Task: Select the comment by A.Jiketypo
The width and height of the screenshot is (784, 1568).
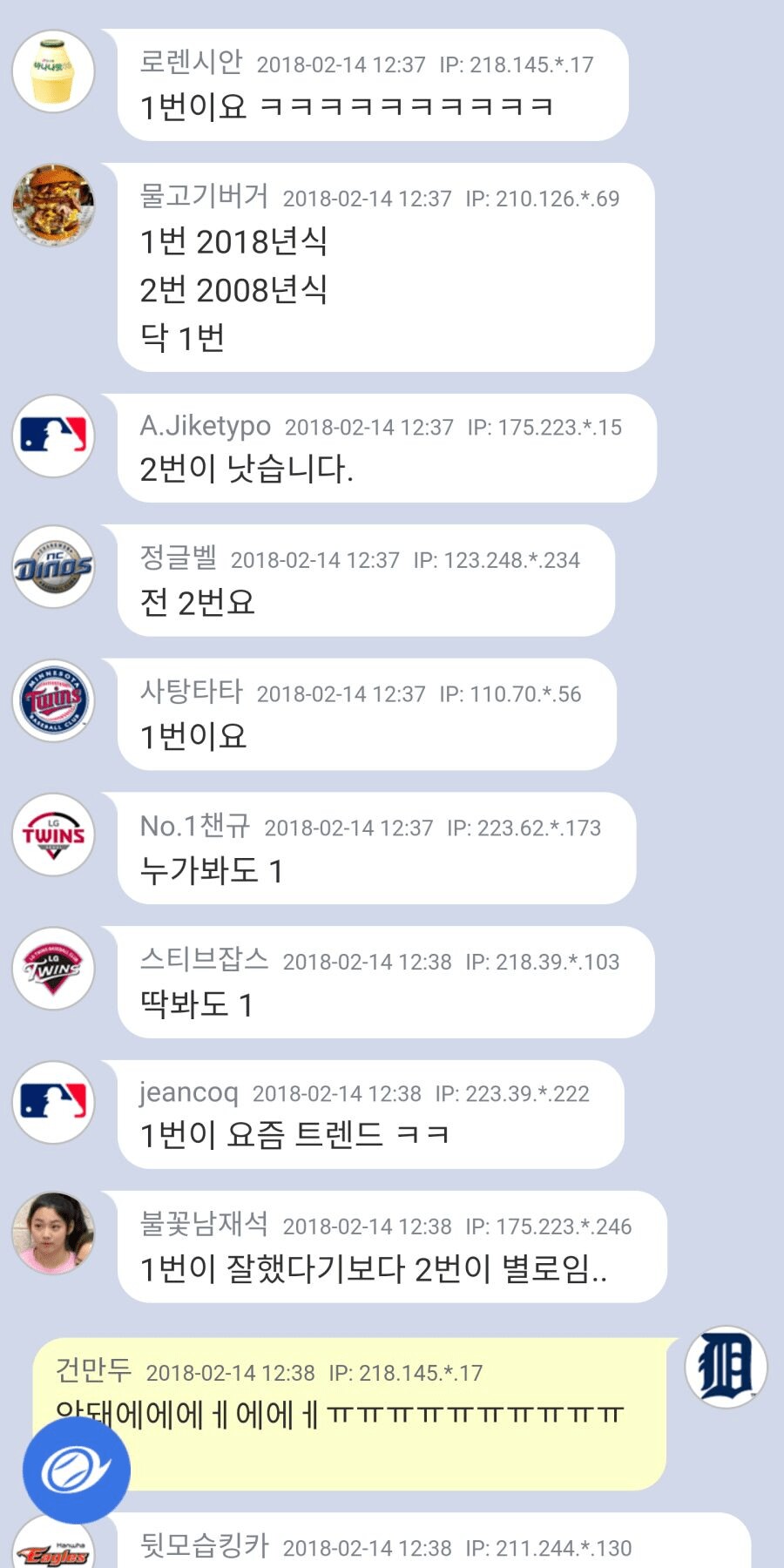Action: (383, 449)
